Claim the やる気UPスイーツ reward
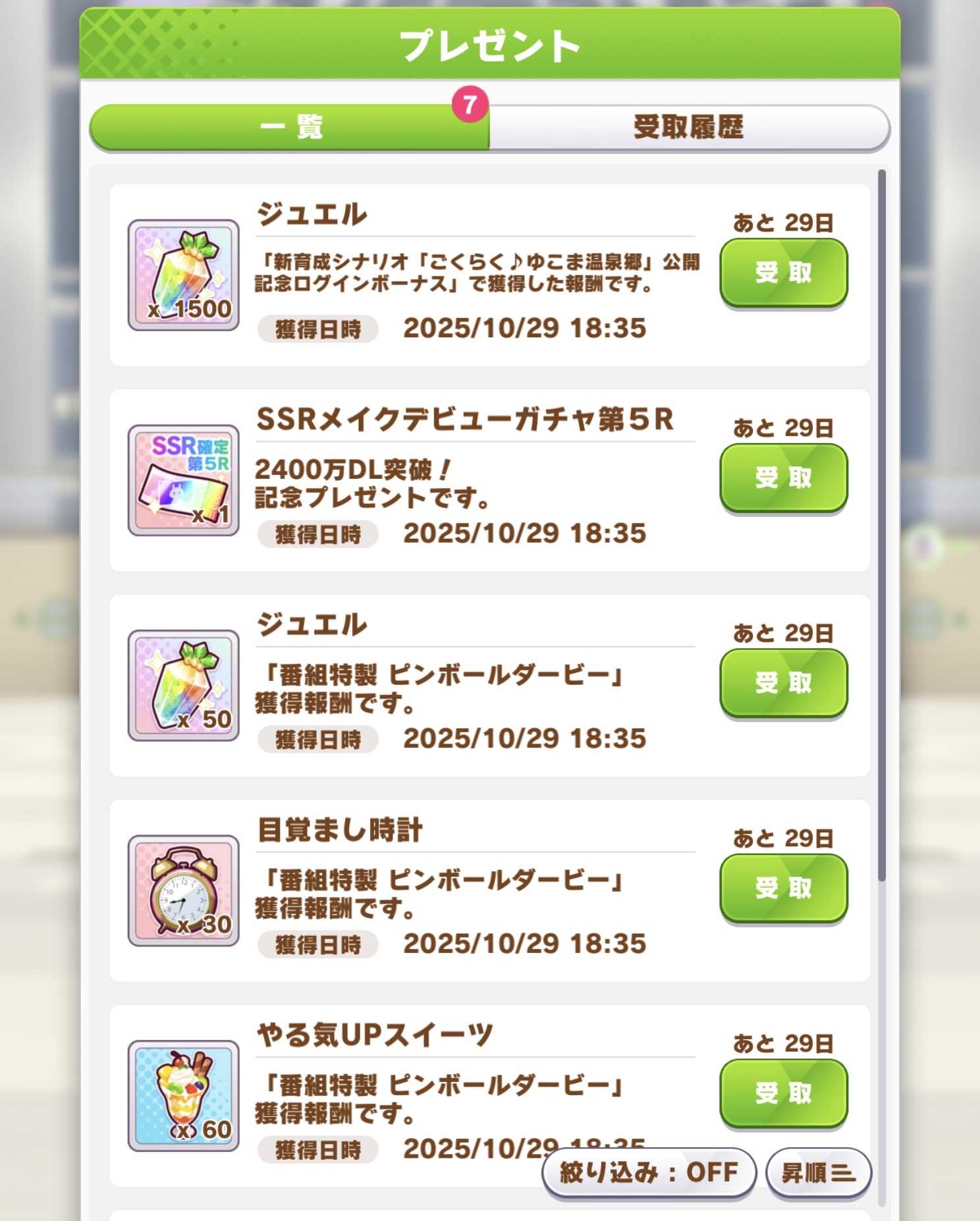This screenshot has height=1221, width=980. point(783,1093)
